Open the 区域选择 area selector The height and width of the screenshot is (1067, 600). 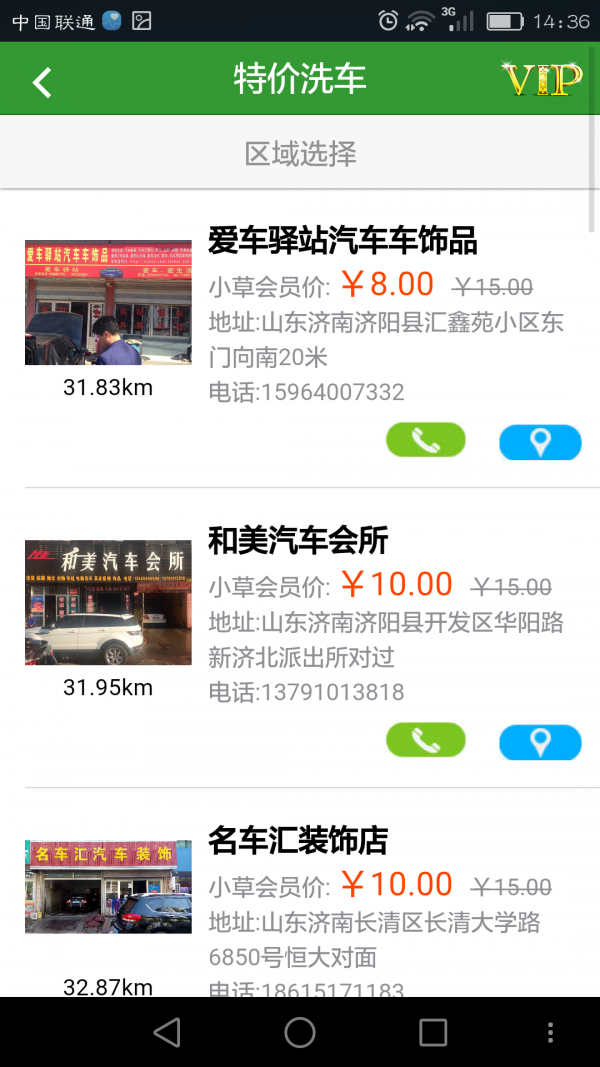point(300,153)
